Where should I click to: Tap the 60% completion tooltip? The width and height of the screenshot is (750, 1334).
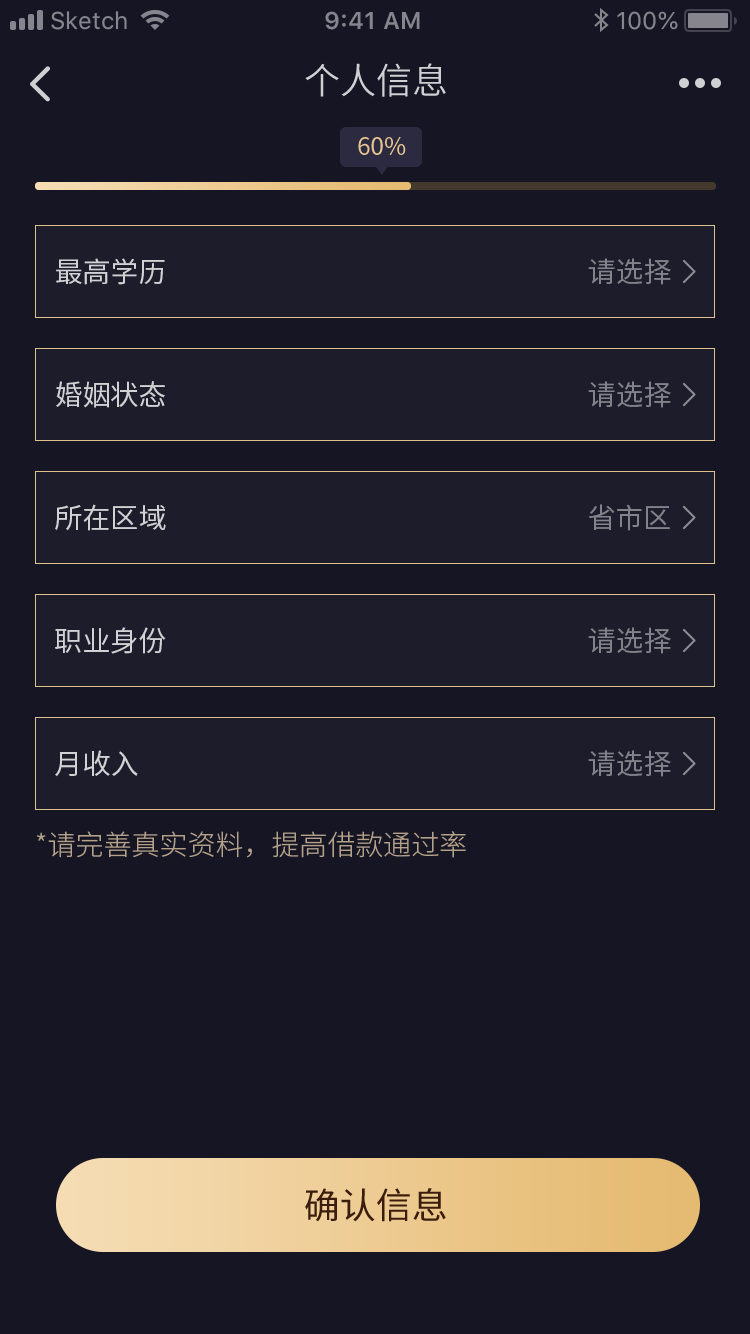[379, 147]
